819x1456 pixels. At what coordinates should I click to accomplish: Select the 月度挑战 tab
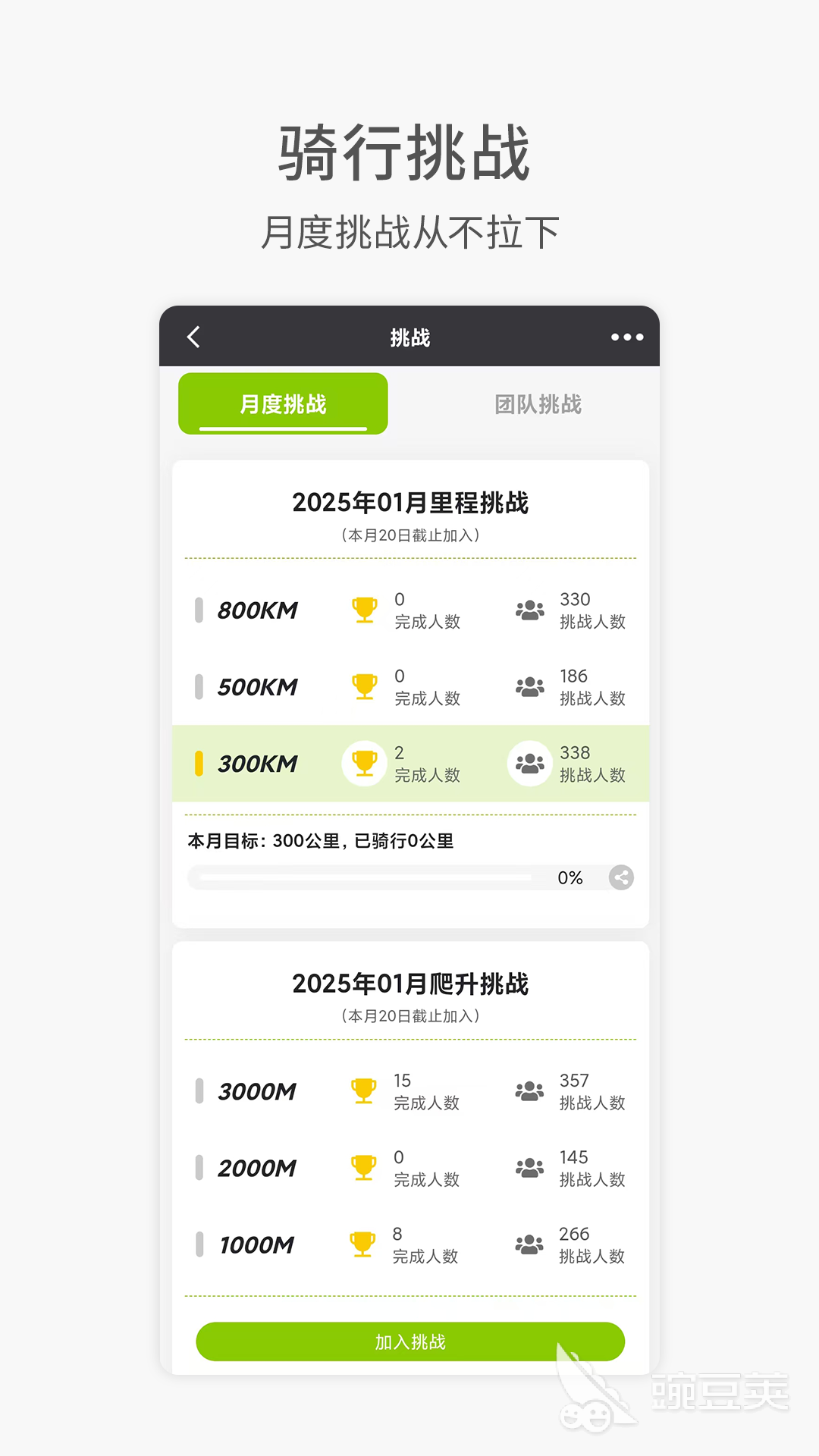tap(282, 403)
